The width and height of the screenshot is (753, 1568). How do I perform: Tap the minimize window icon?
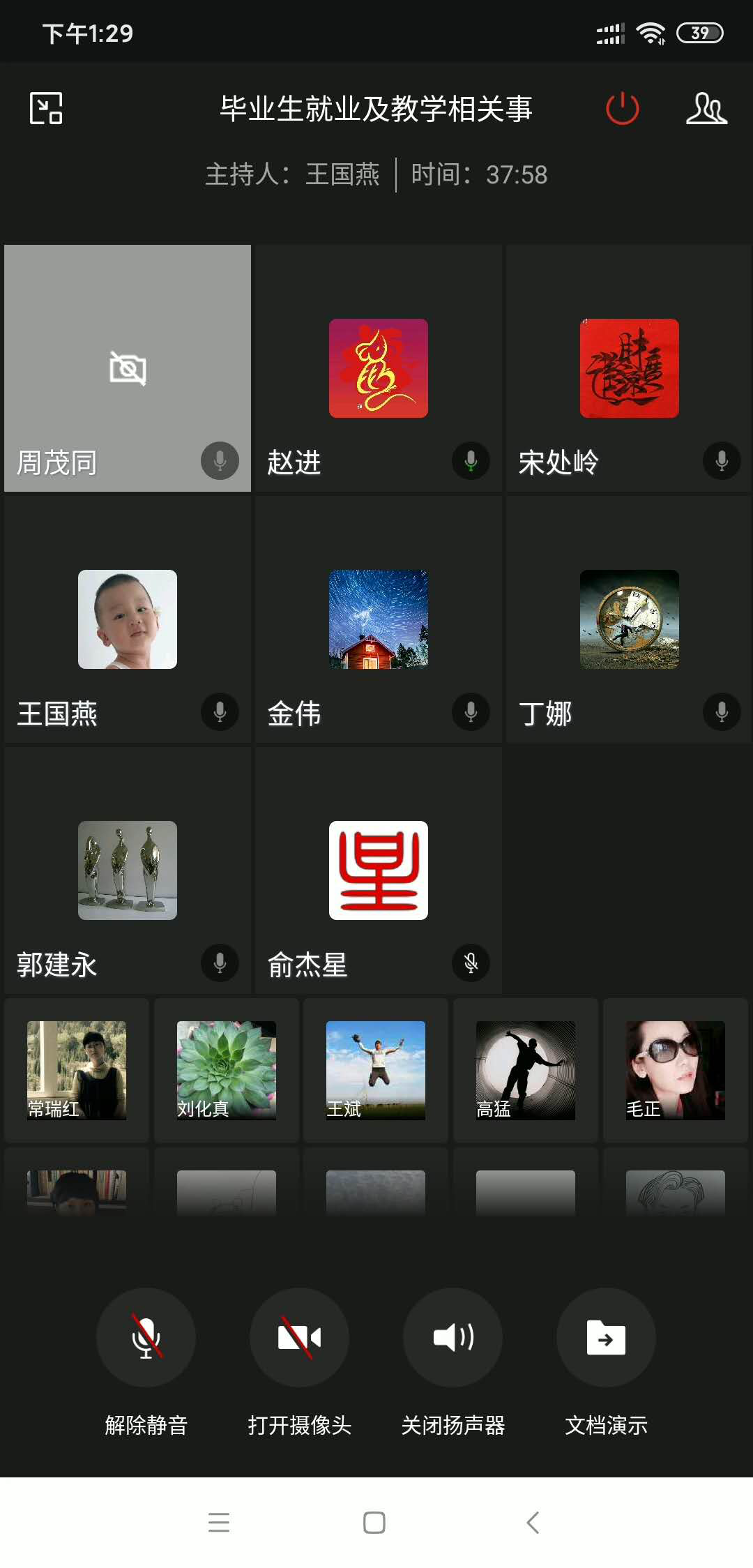coord(46,109)
